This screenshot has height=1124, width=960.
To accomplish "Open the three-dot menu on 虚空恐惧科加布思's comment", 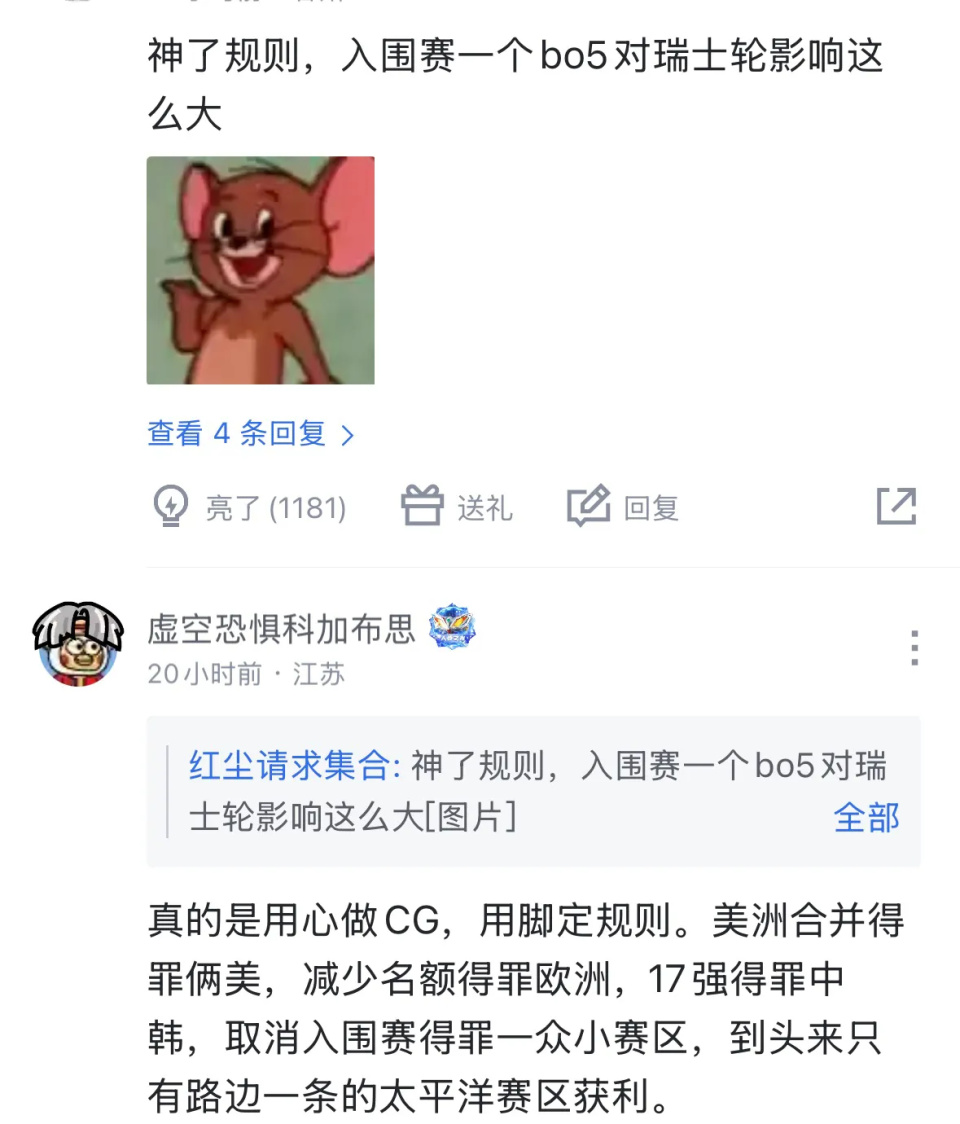I will 913,648.
